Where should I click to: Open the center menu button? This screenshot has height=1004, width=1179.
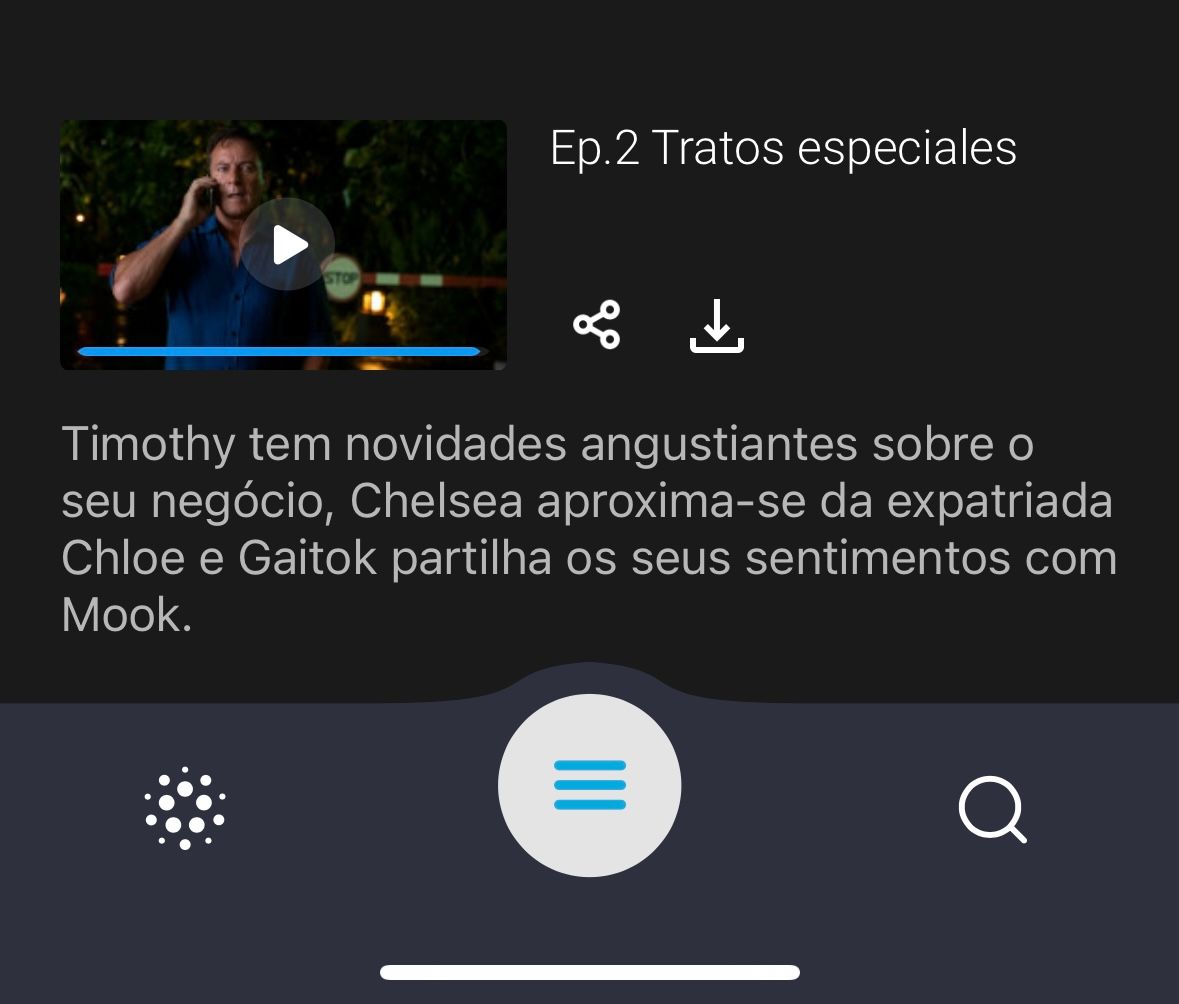(x=590, y=786)
